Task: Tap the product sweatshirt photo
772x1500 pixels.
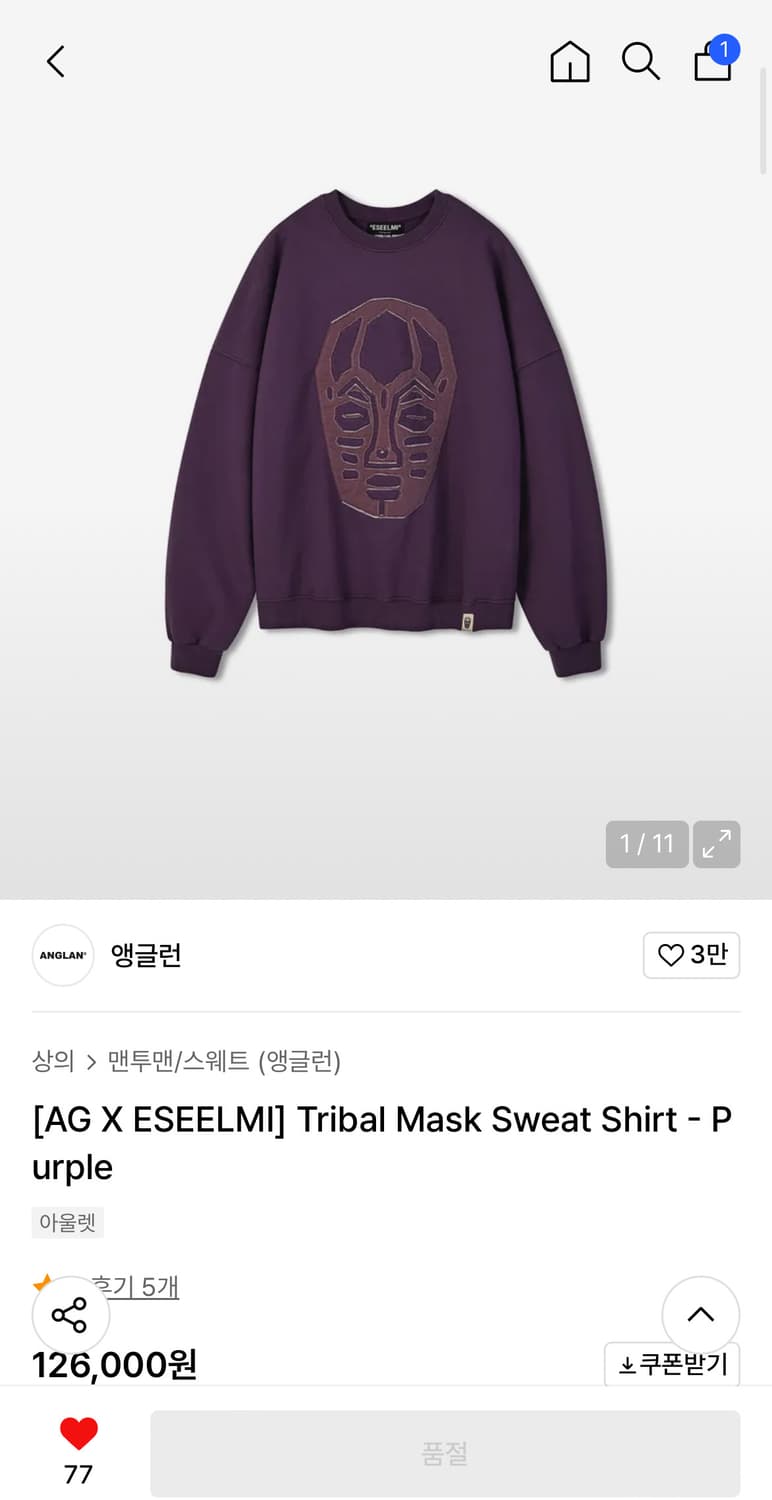Action: click(x=386, y=430)
